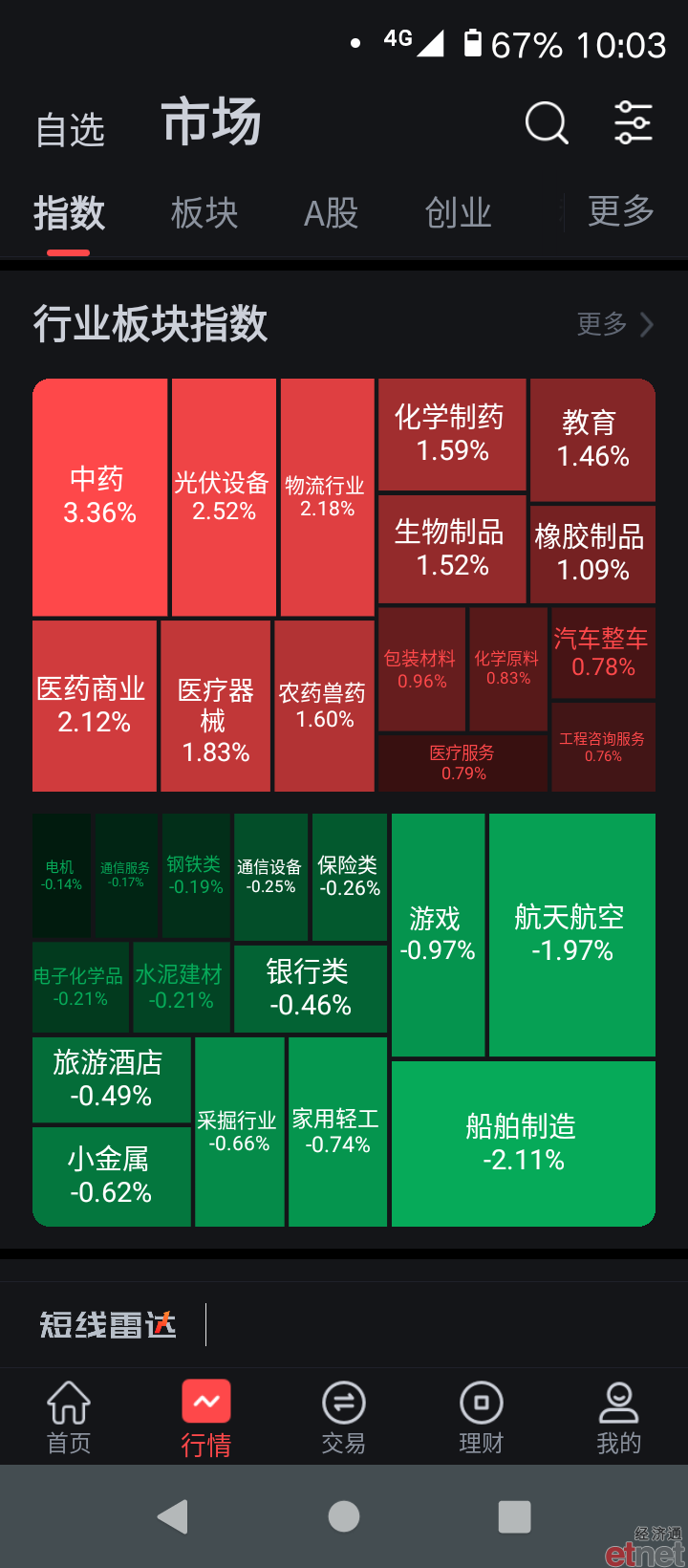Switch to the 自选 tab
Screen dimensions: 688x1568
[x=70, y=130]
